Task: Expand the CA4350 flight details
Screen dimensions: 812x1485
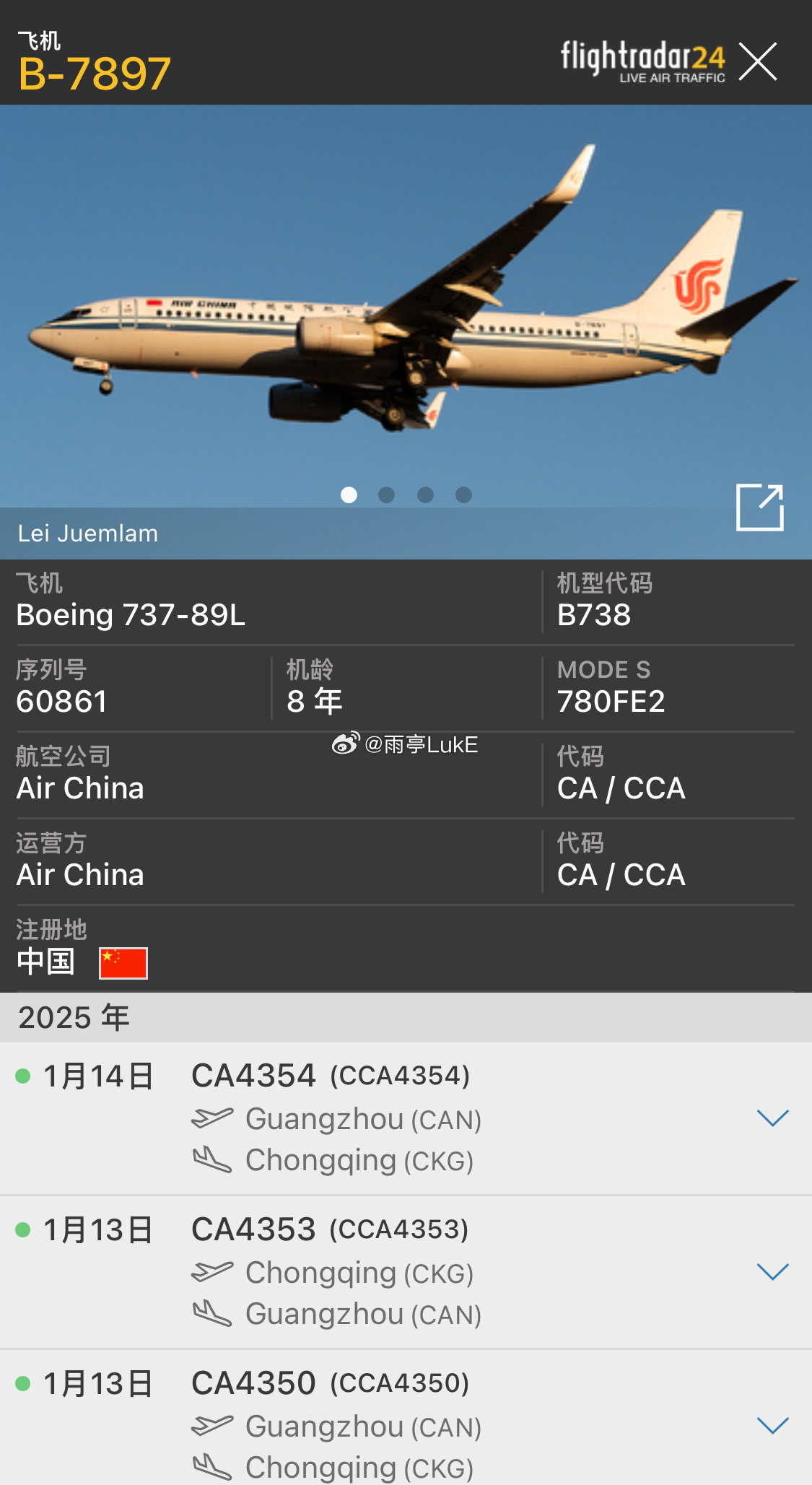Action: 772,1426
